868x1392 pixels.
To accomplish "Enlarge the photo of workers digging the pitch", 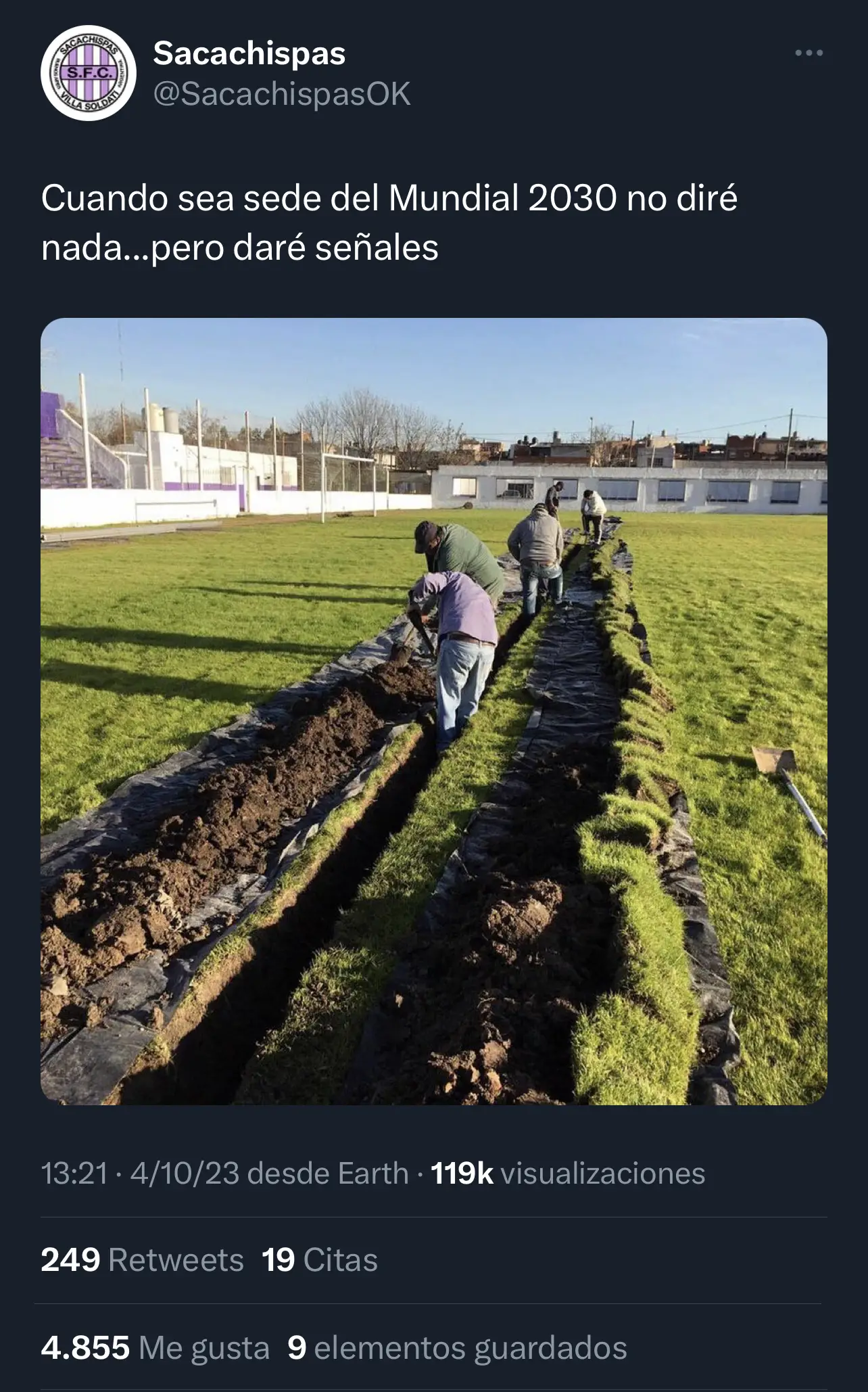I will click(433, 712).
